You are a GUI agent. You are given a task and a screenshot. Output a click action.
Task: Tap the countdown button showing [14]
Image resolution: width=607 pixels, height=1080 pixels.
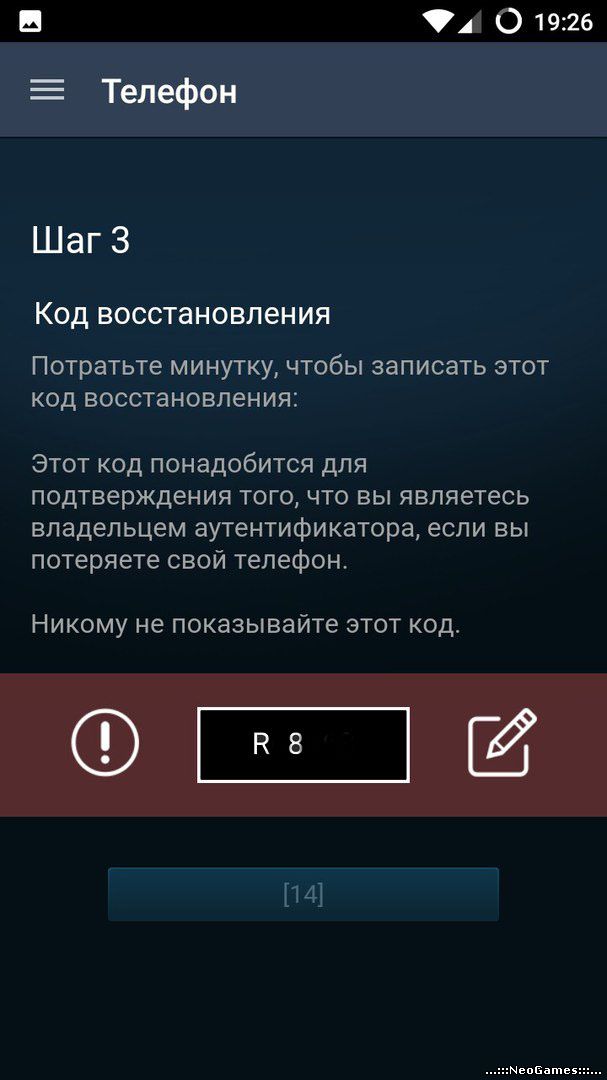(x=303, y=894)
